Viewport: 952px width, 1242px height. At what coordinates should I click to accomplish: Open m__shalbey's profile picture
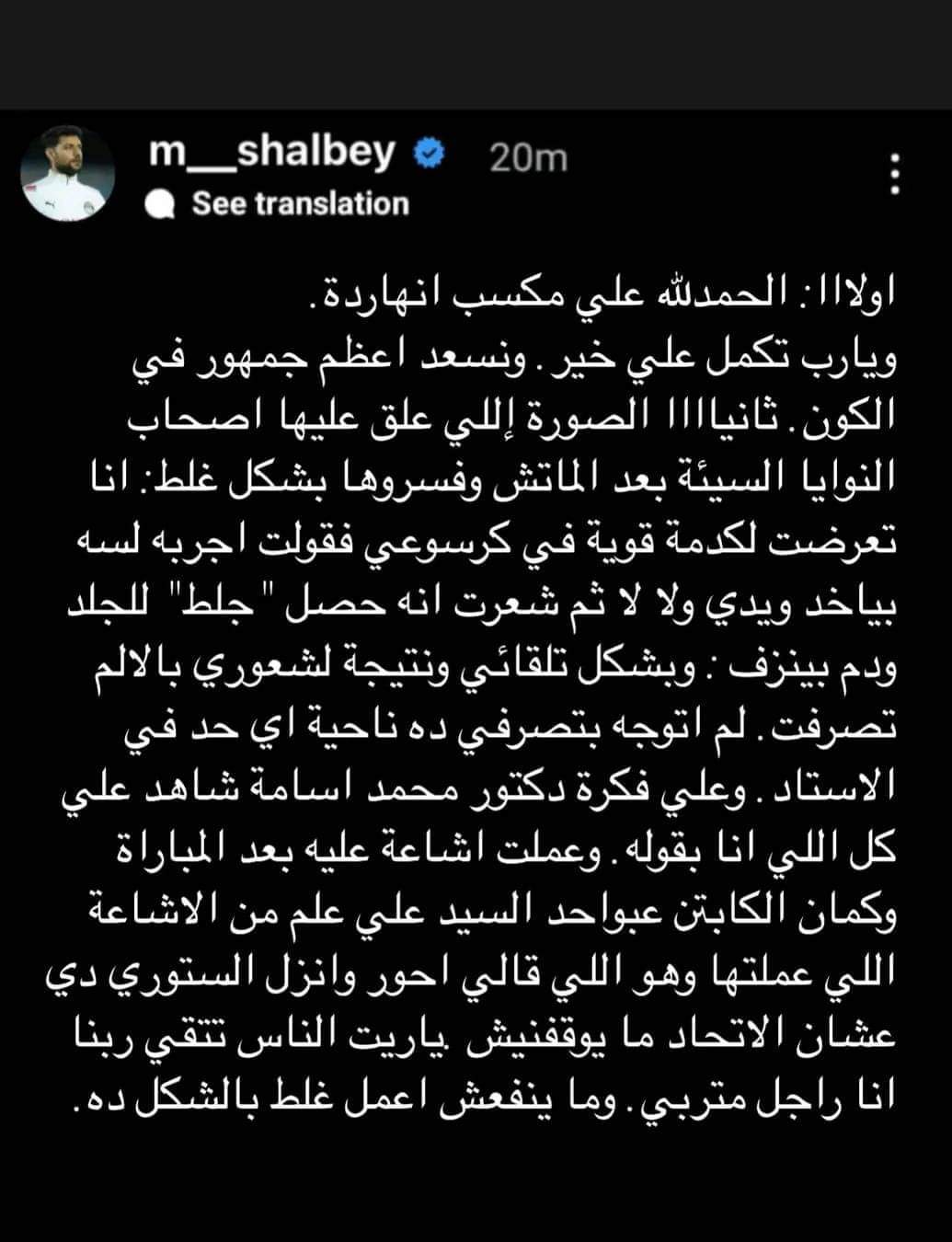pyautogui.click(x=68, y=173)
